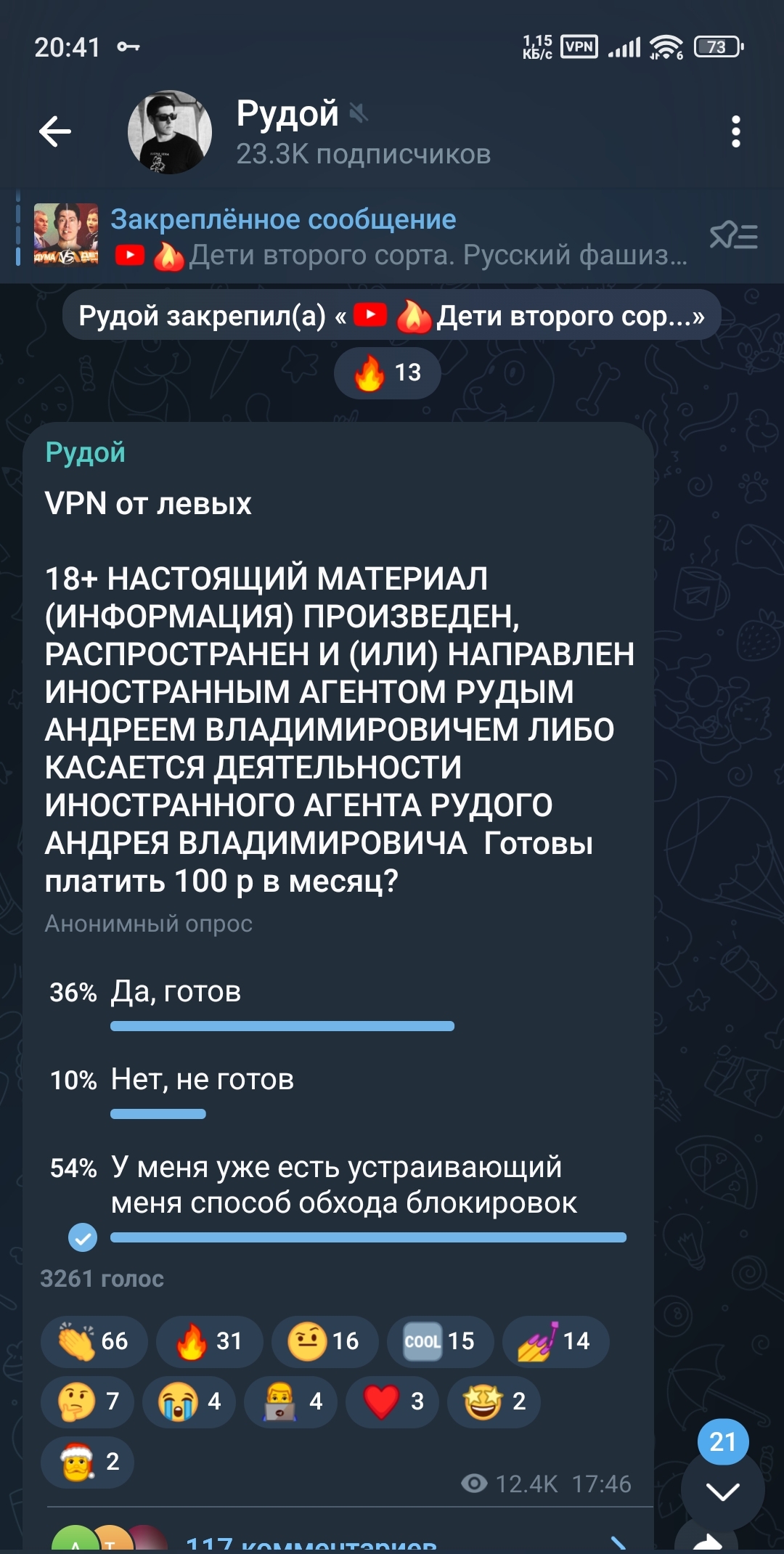Add the fire reaction with 31
The width and height of the screenshot is (784, 1554).
(210, 1341)
